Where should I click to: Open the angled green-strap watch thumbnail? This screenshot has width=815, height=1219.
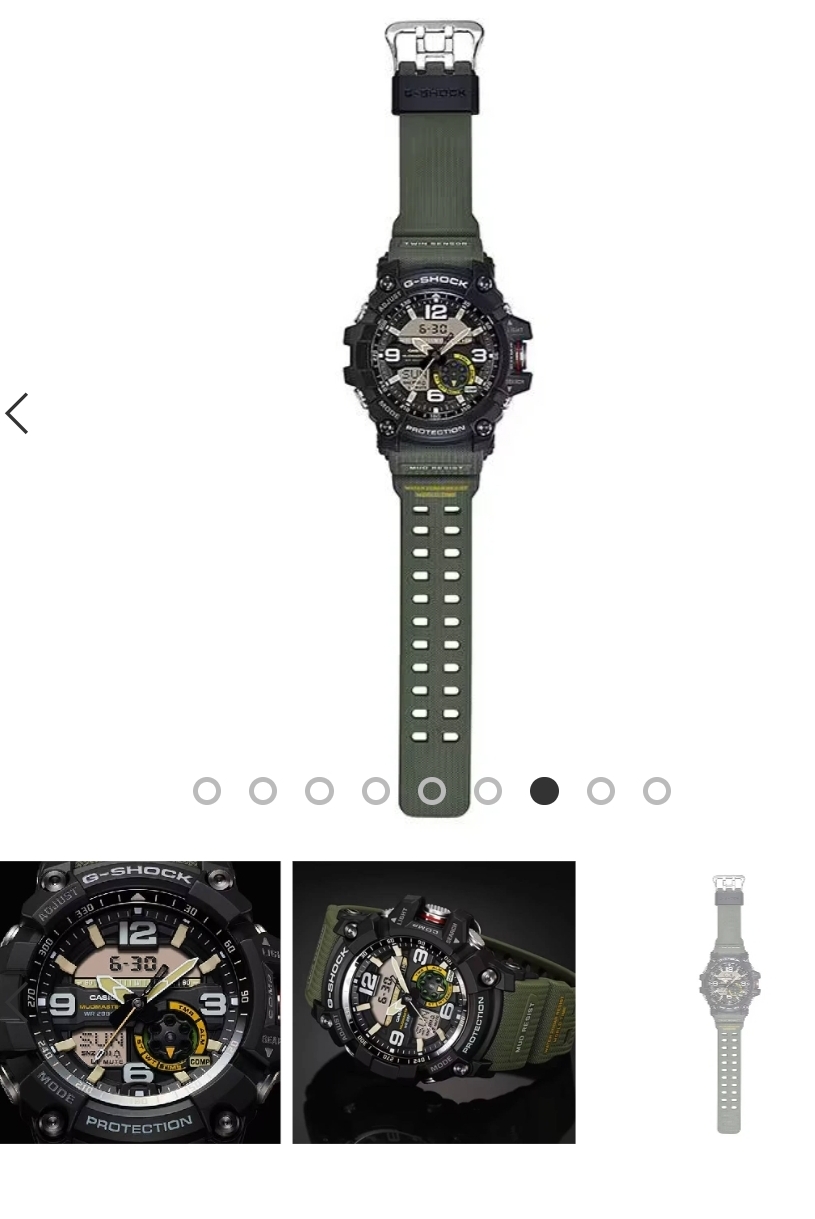[x=433, y=1002]
